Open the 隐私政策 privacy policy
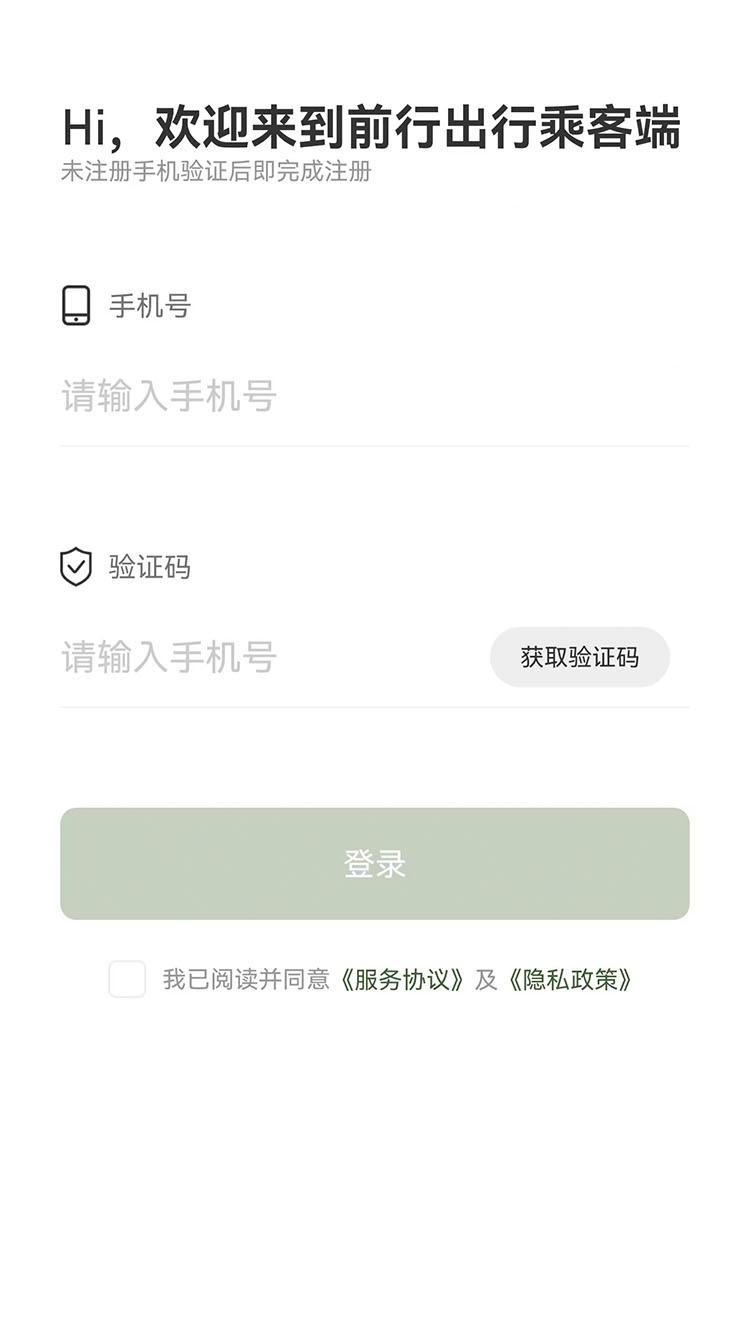Viewport: 750px width, 1334px height. 572,981
